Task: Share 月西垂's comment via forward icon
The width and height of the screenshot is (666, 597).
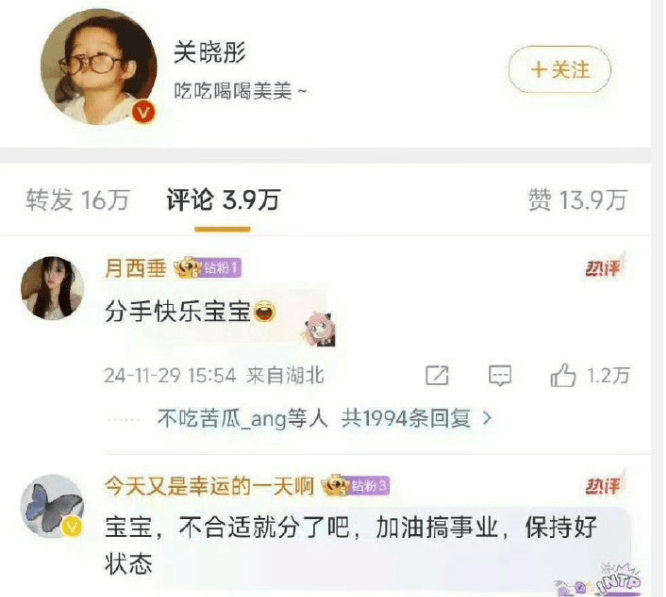Action: [x=437, y=376]
